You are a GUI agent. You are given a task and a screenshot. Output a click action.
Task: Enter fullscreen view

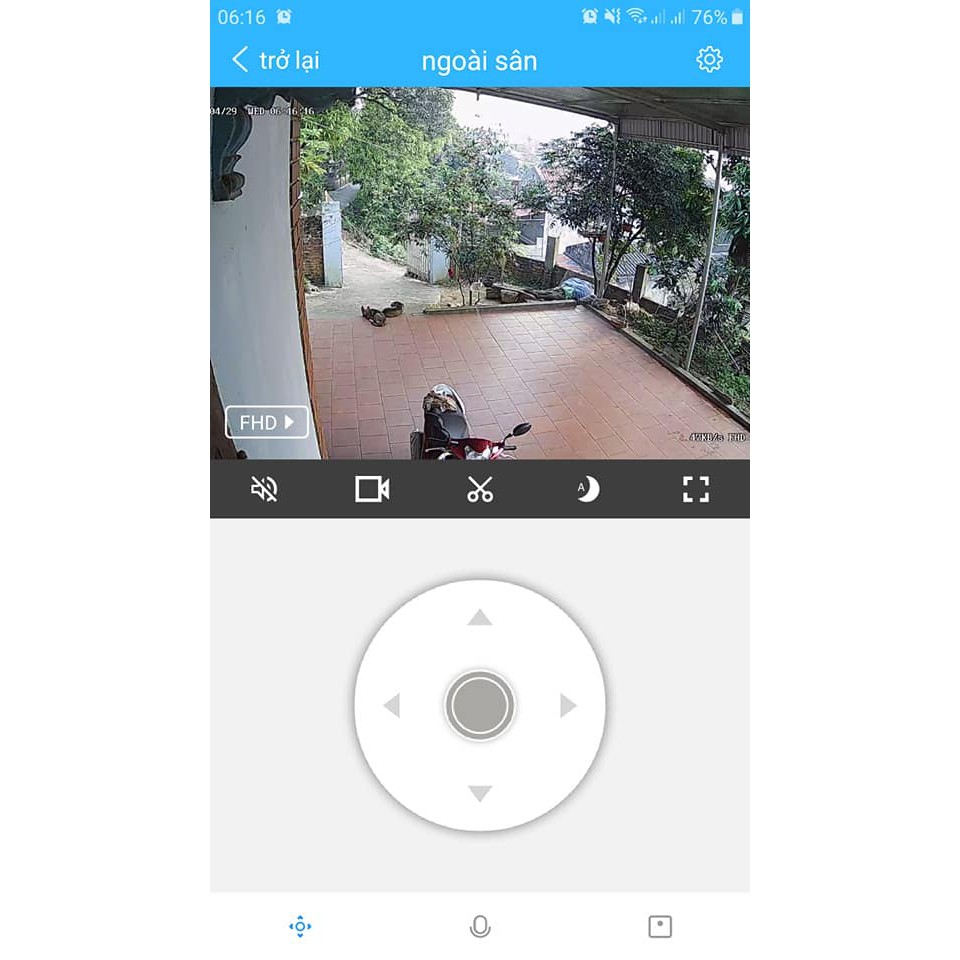(696, 489)
